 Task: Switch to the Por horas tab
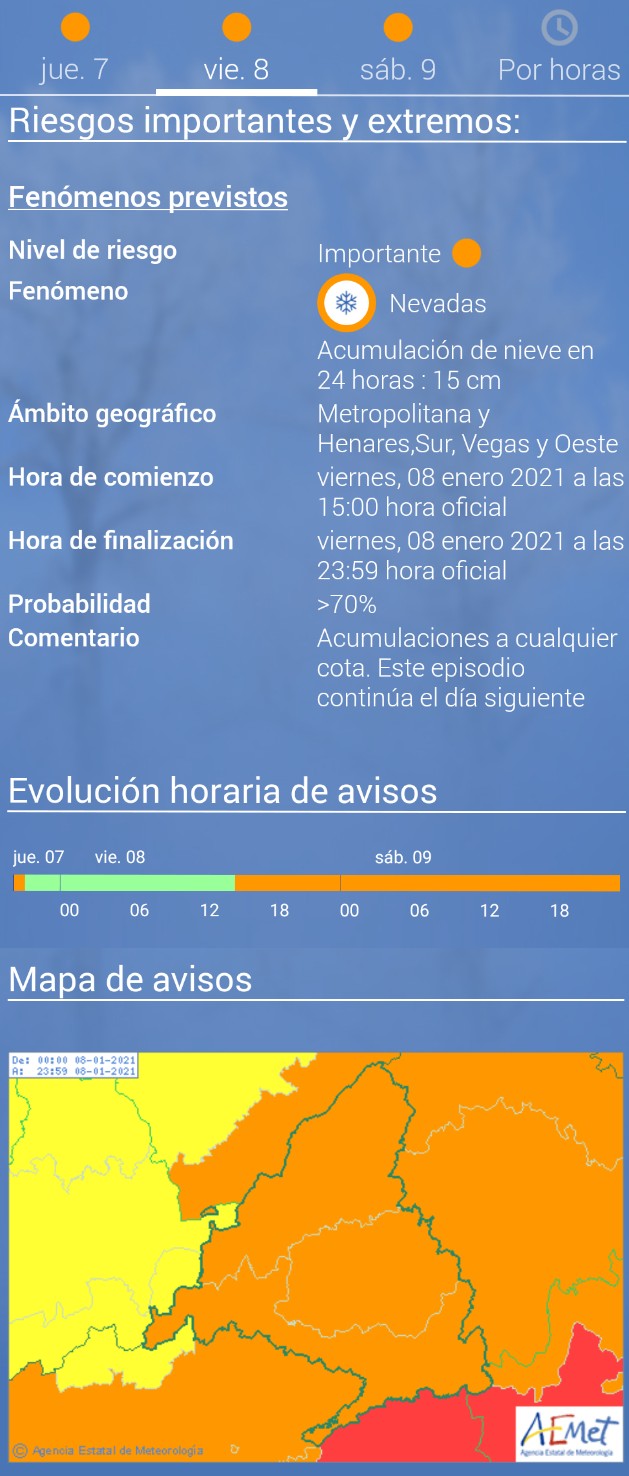point(559,50)
